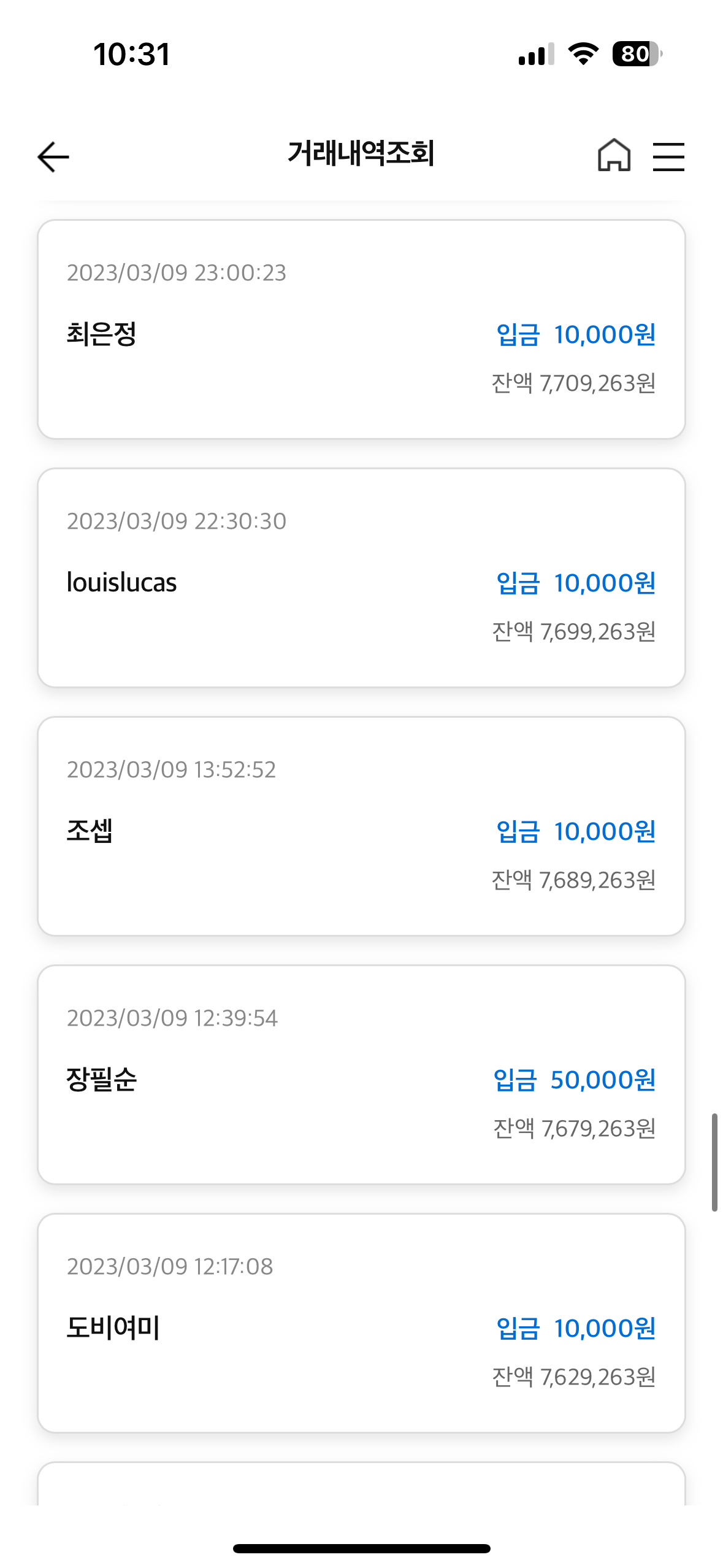The height and width of the screenshot is (1568, 723).
Task: Open the 최은정 deposit transaction card
Action: [361, 329]
